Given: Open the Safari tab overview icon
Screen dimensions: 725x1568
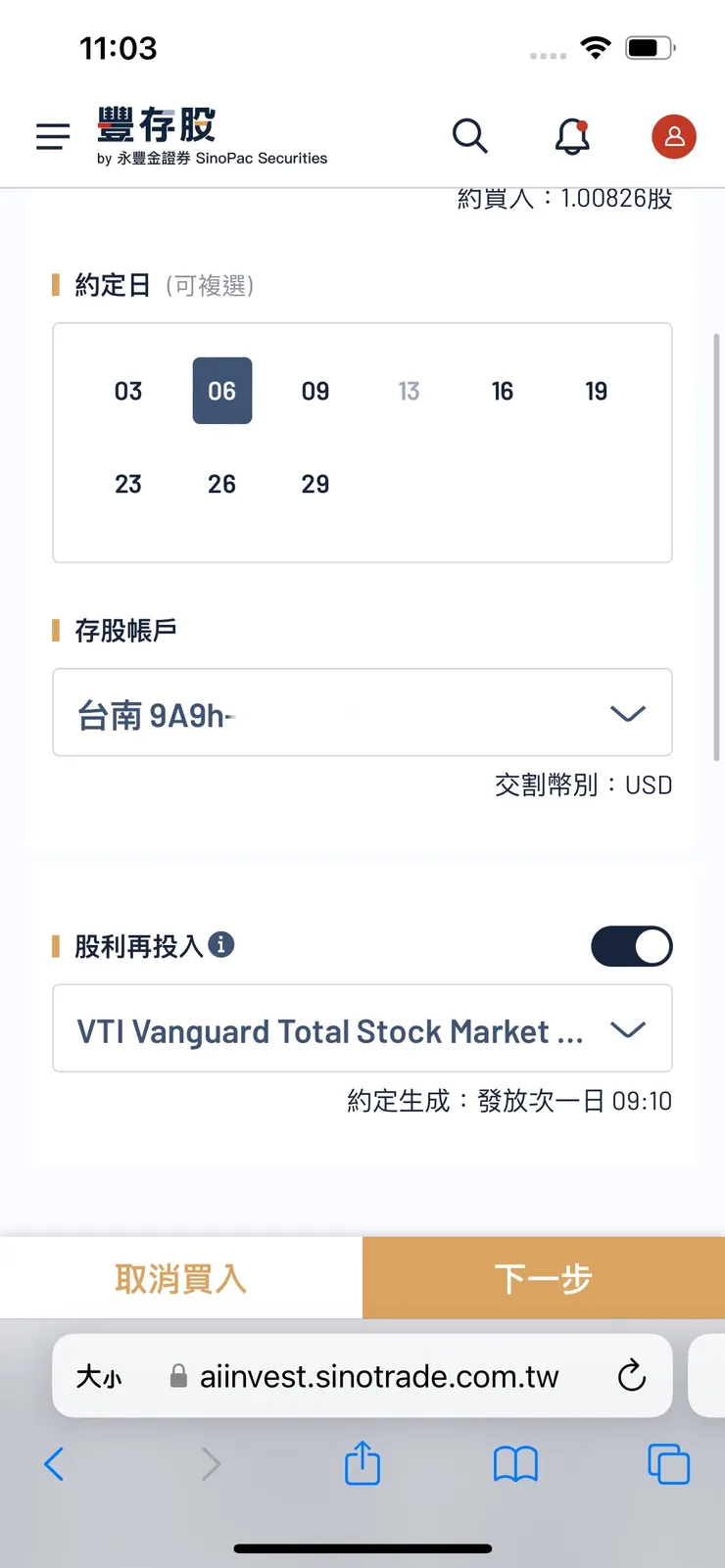Looking at the screenshot, I should [669, 1463].
